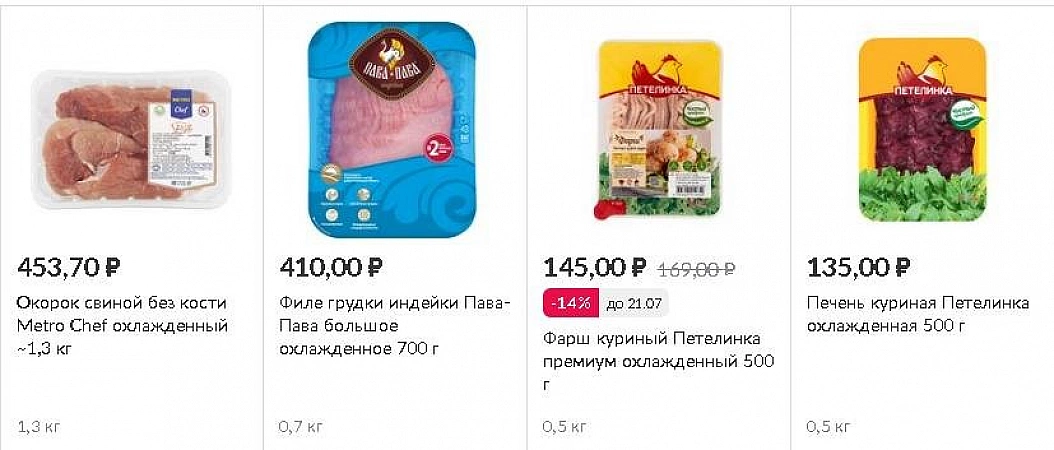Open the Metro Chef pork ham product card
This screenshot has height=450, width=1054.
coord(130,140)
